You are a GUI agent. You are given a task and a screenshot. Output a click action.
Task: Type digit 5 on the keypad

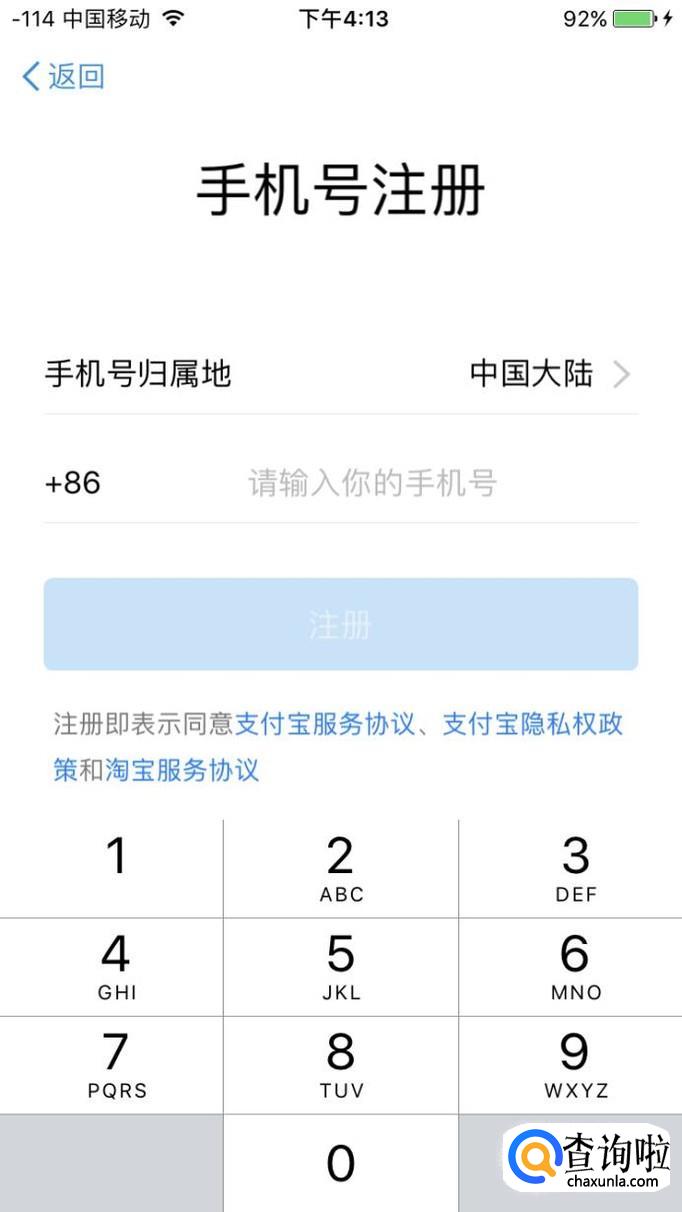pyautogui.click(x=341, y=966)
